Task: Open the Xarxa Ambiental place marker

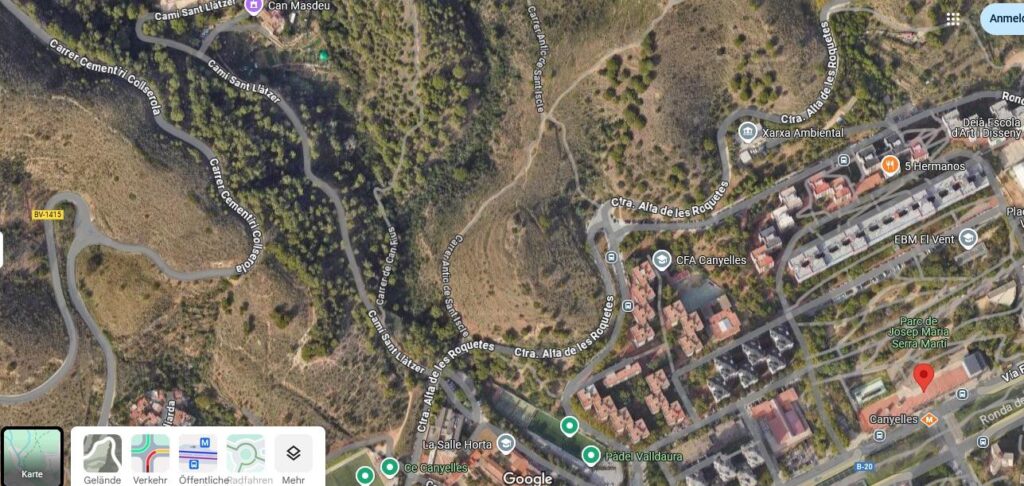Action: pos(747,132)
